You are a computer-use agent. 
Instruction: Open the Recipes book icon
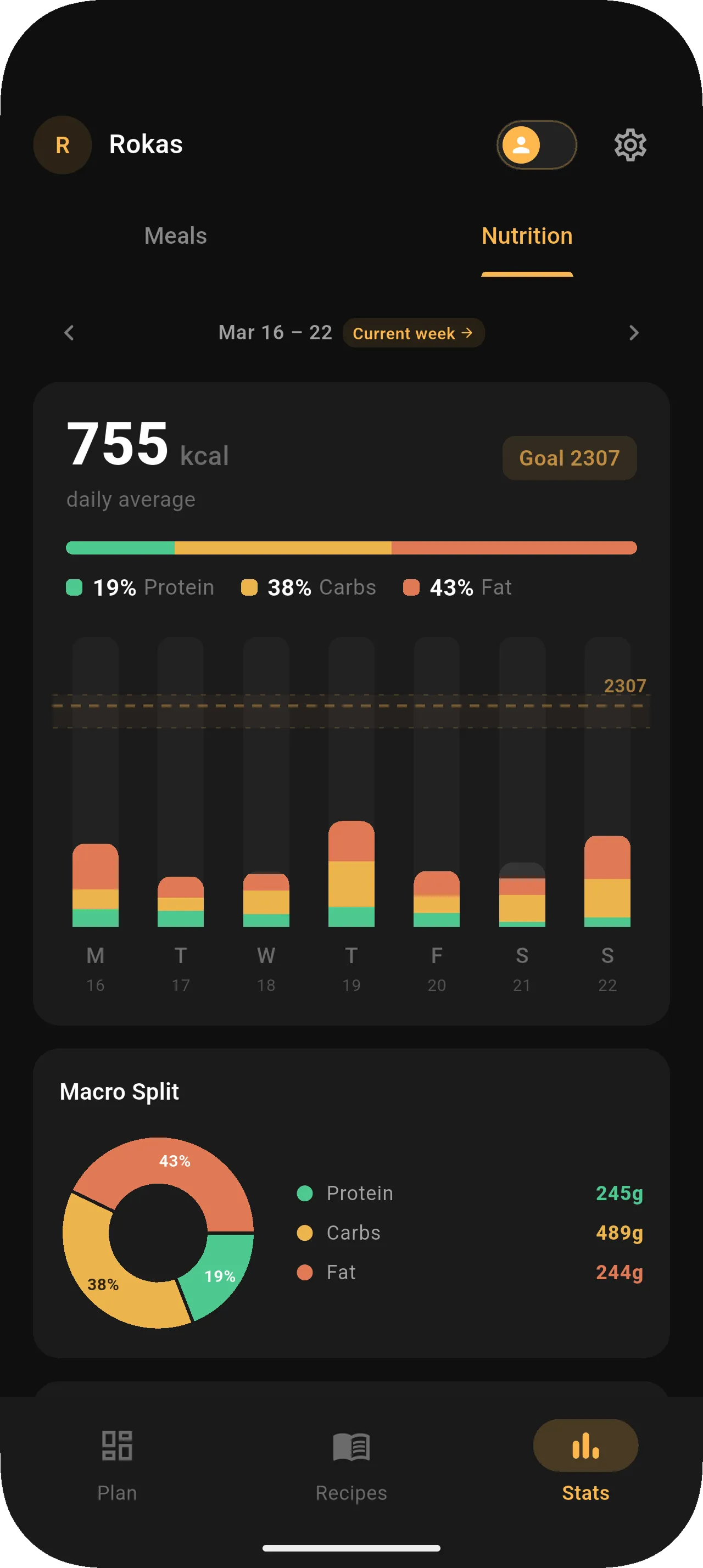tap(350, 1444)
